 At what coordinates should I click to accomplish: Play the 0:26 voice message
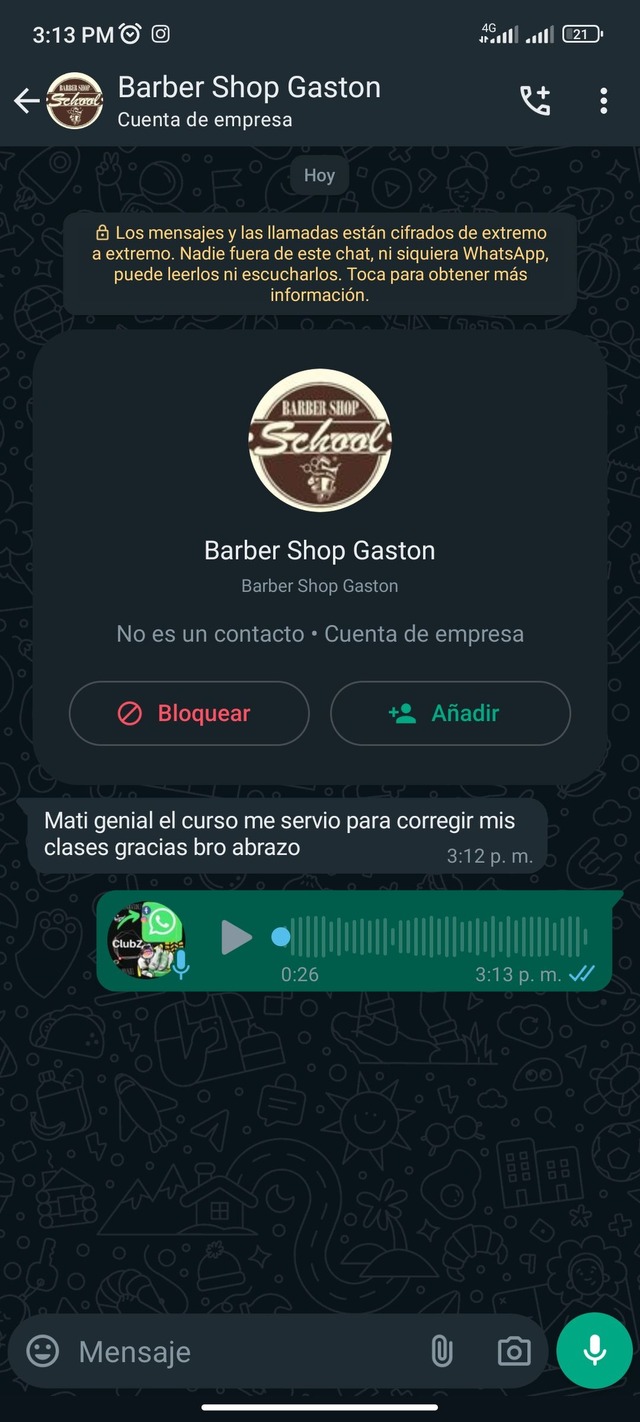236,937
